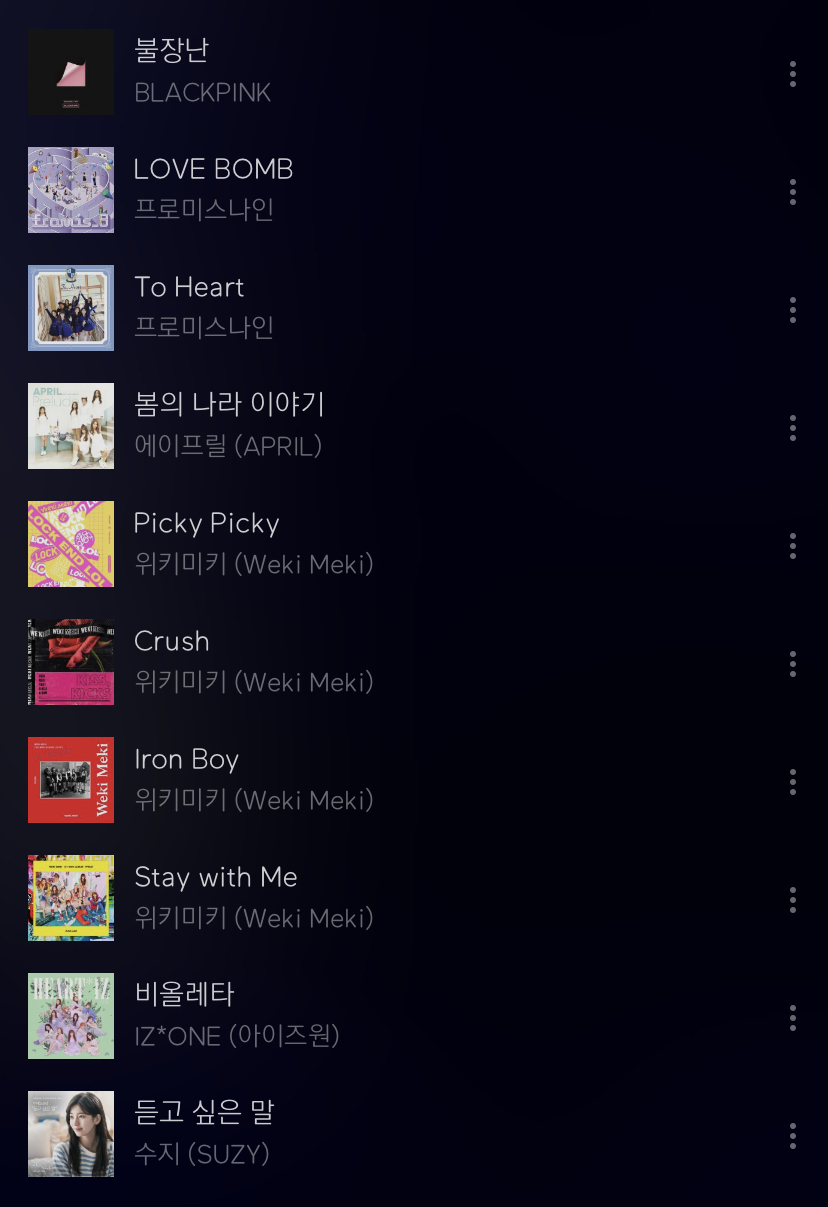828x1207 pixels.
Task: Open more options for 불장난
Action: pyautogui.click(x=792, y=73)
